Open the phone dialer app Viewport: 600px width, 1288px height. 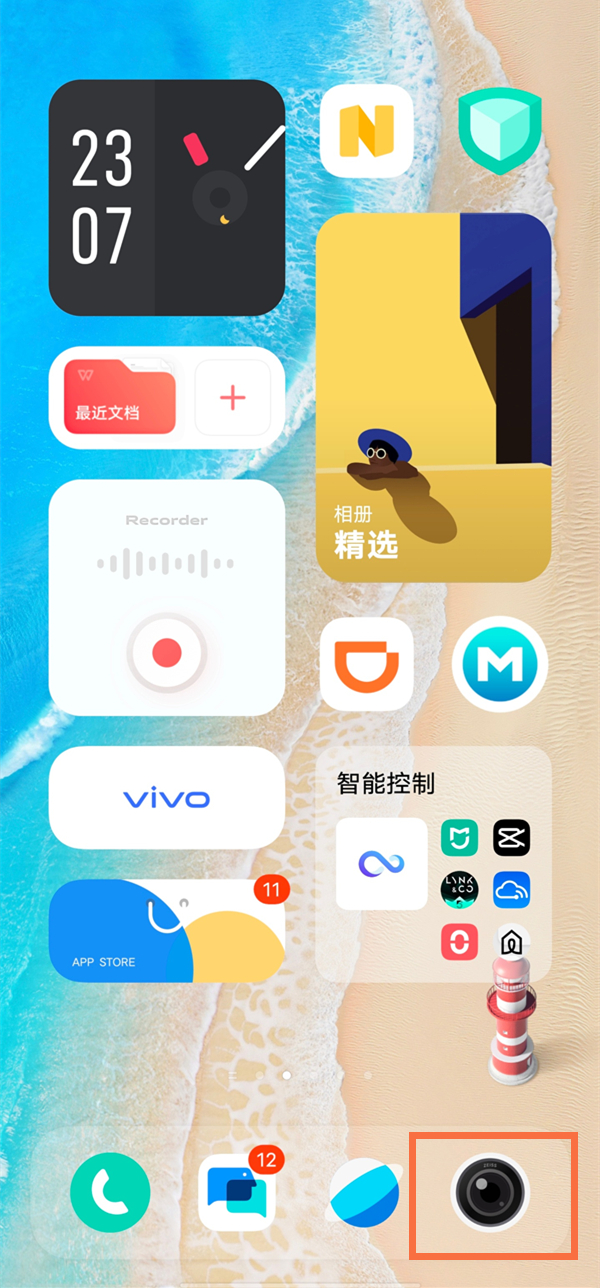pos(111,1193)
